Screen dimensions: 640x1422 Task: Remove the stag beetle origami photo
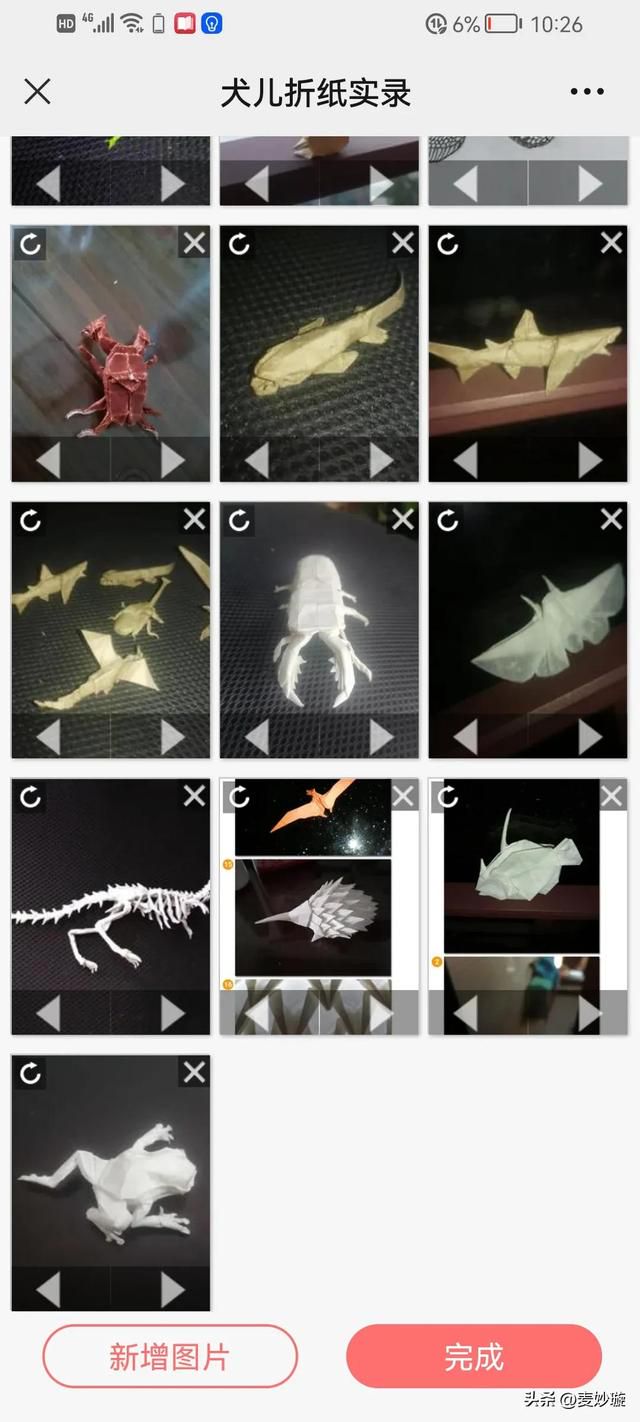[403, 519]
